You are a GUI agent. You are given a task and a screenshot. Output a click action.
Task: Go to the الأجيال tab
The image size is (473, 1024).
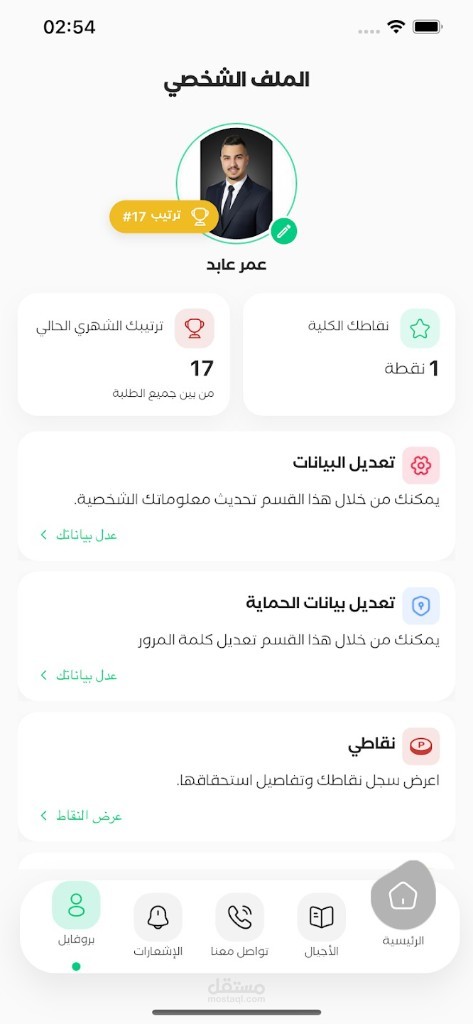pyautogui.click(x=321, y=925)
